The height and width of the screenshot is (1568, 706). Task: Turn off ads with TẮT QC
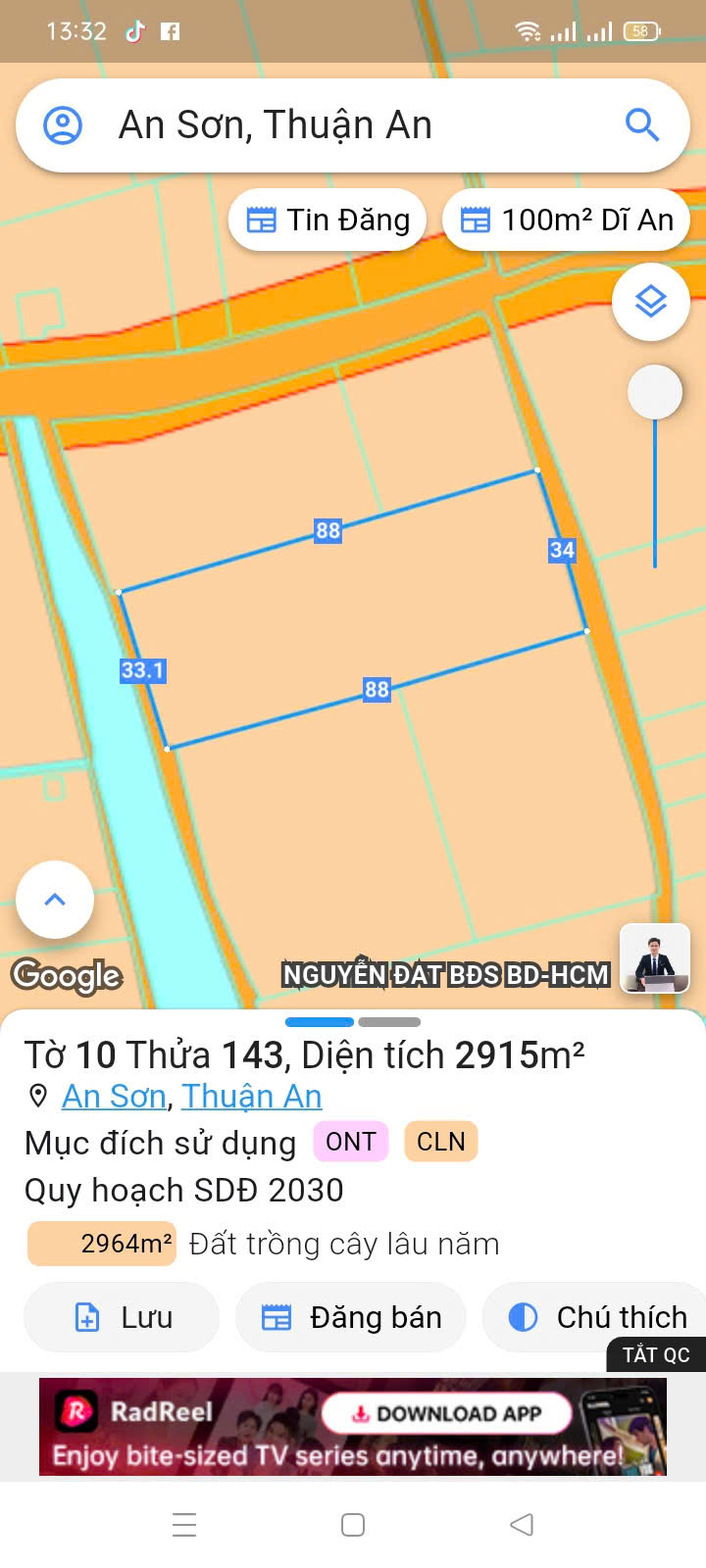(x=656, y=1354)
